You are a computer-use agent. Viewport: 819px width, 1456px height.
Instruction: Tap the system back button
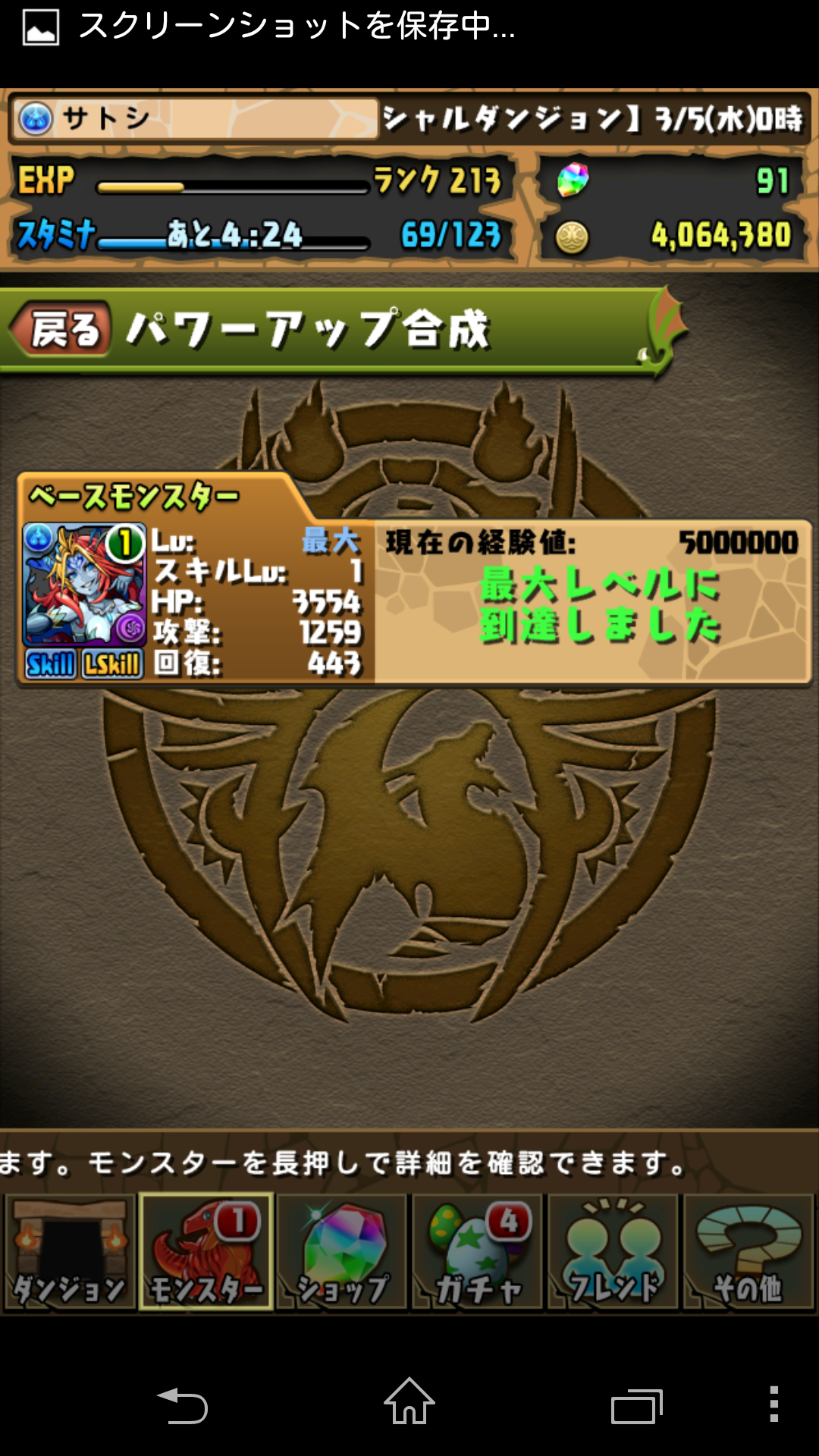point(182,1404)
